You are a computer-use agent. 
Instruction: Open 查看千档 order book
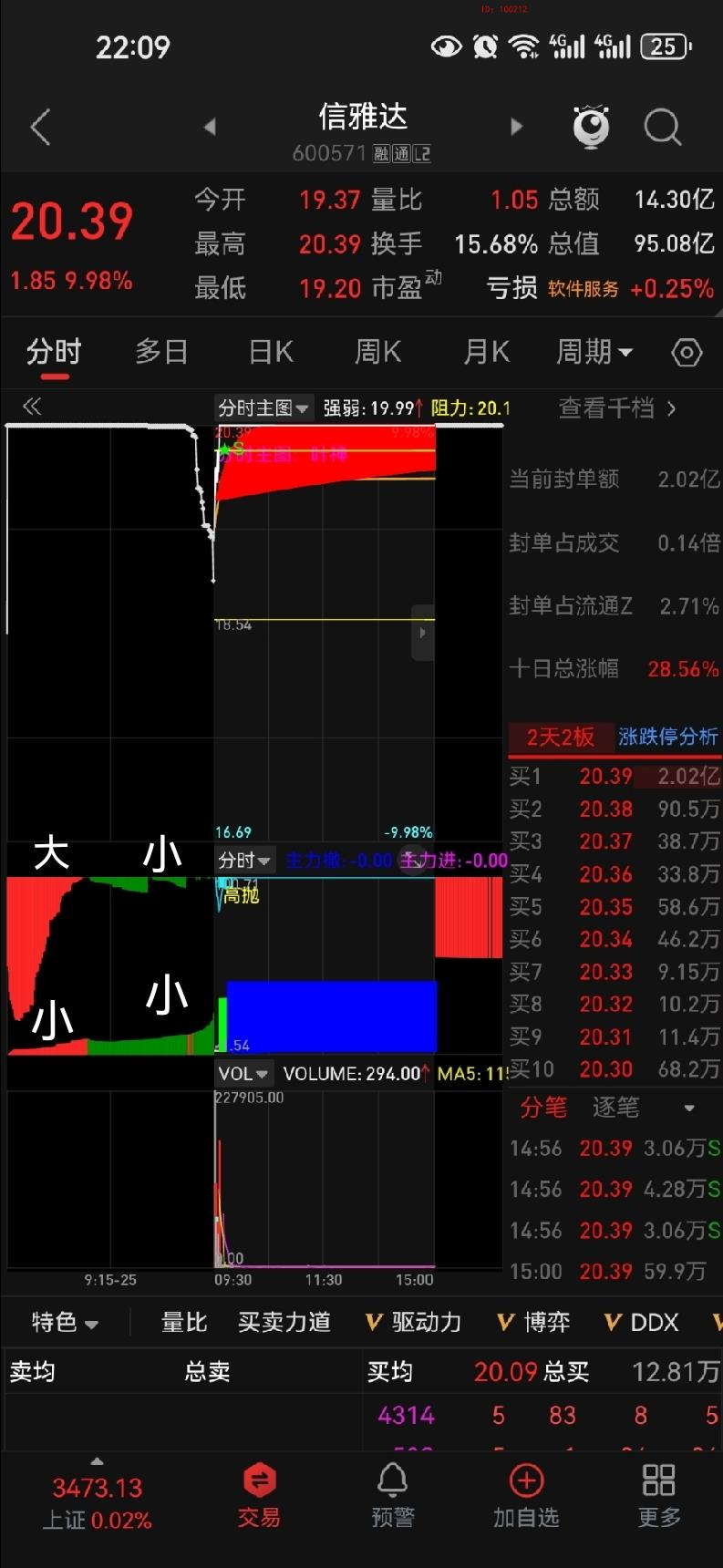(x=616, y=407)
